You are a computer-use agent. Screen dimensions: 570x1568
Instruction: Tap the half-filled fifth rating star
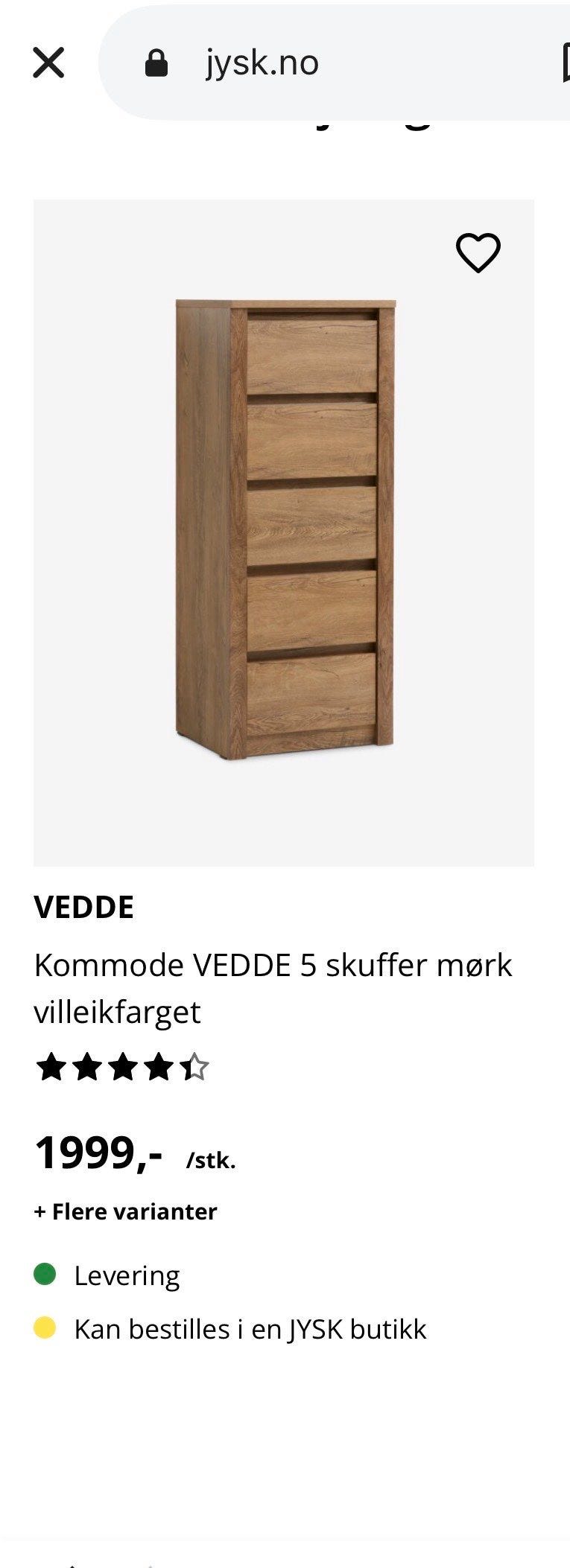pos(195,1068)
